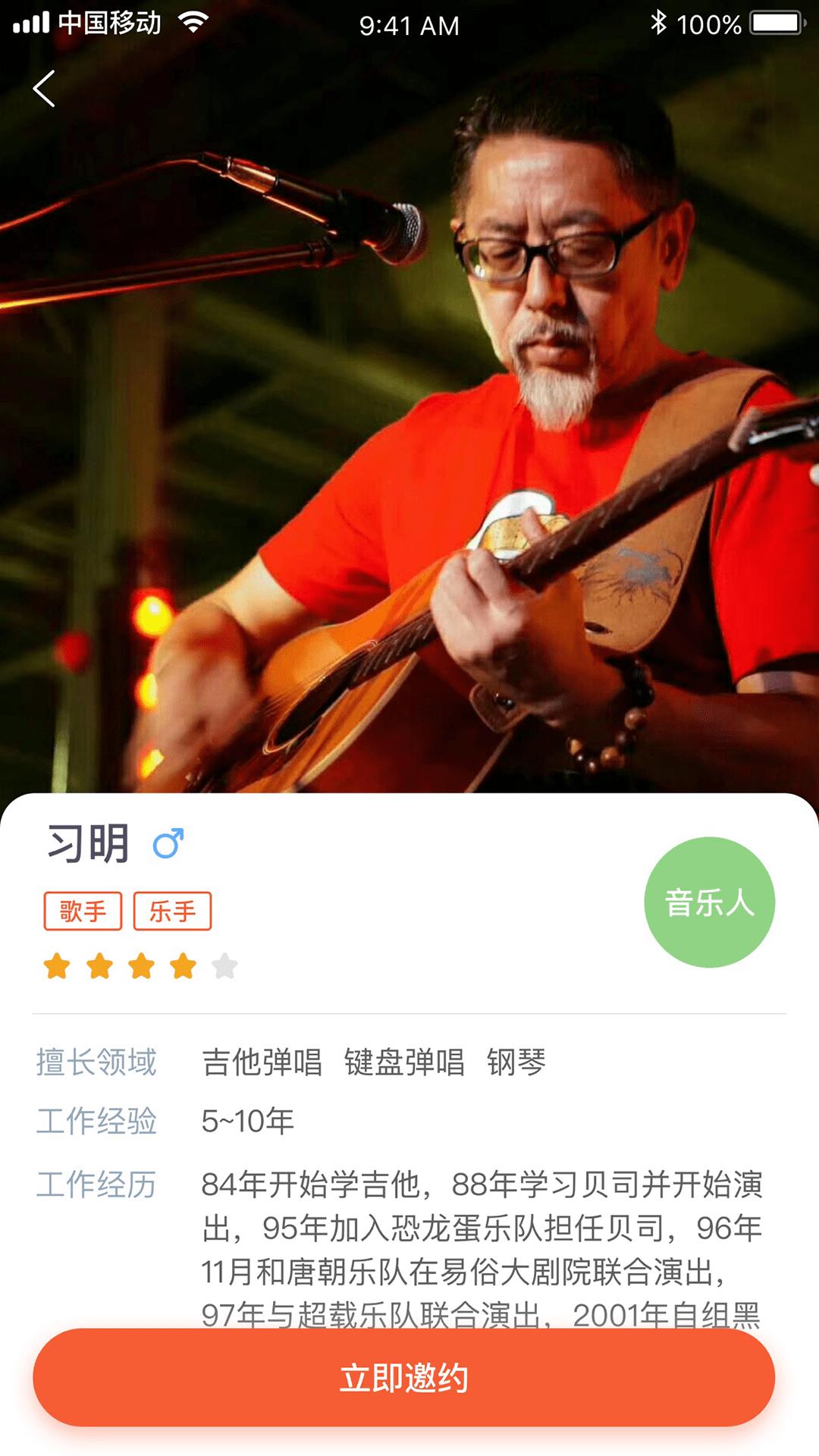Tap the 中国移动 carrier label
This screenshot has width=819, height=1456.
coord(108,24)
